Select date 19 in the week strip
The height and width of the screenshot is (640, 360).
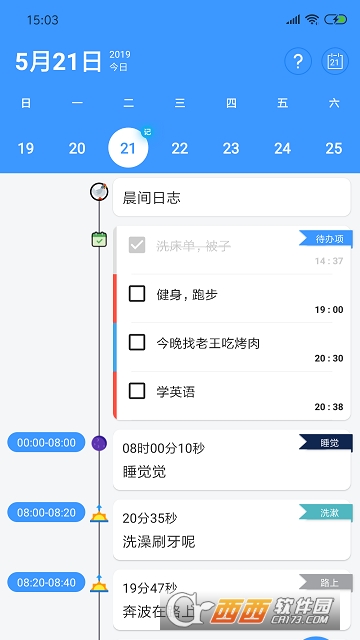pos(26,148)
